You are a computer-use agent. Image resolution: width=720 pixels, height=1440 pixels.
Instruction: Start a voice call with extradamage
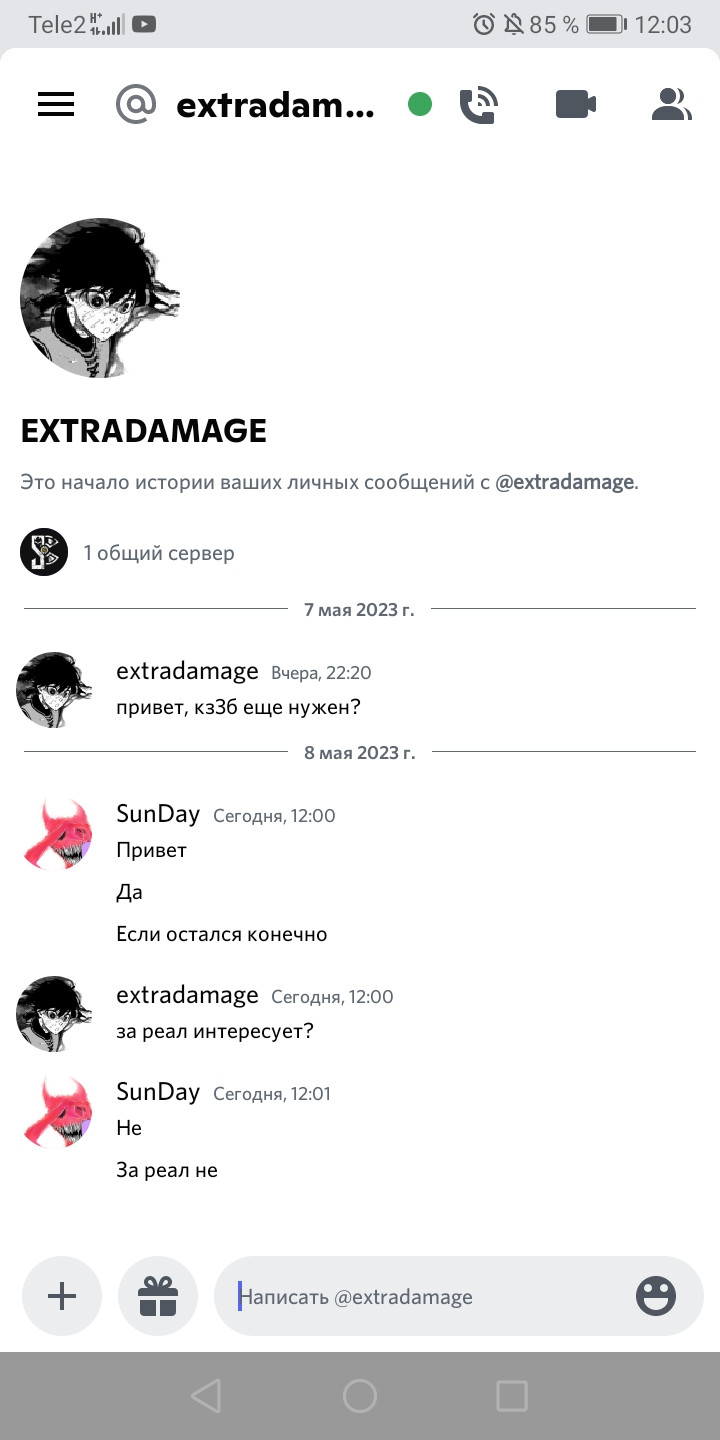[479, 104]
